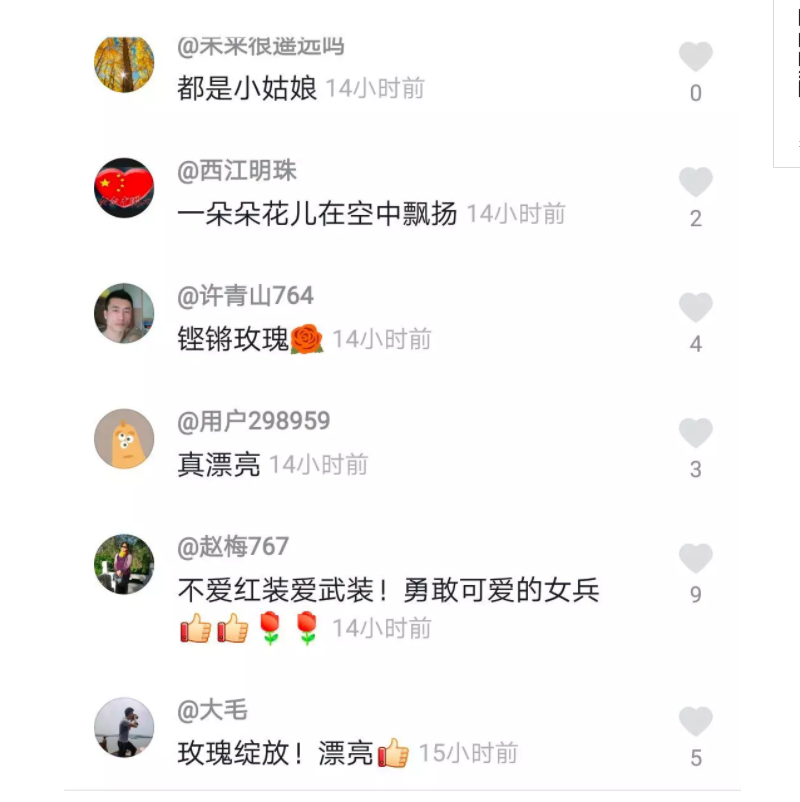
Task: Tap username @许青山764
Action: (x=245, y=296)
